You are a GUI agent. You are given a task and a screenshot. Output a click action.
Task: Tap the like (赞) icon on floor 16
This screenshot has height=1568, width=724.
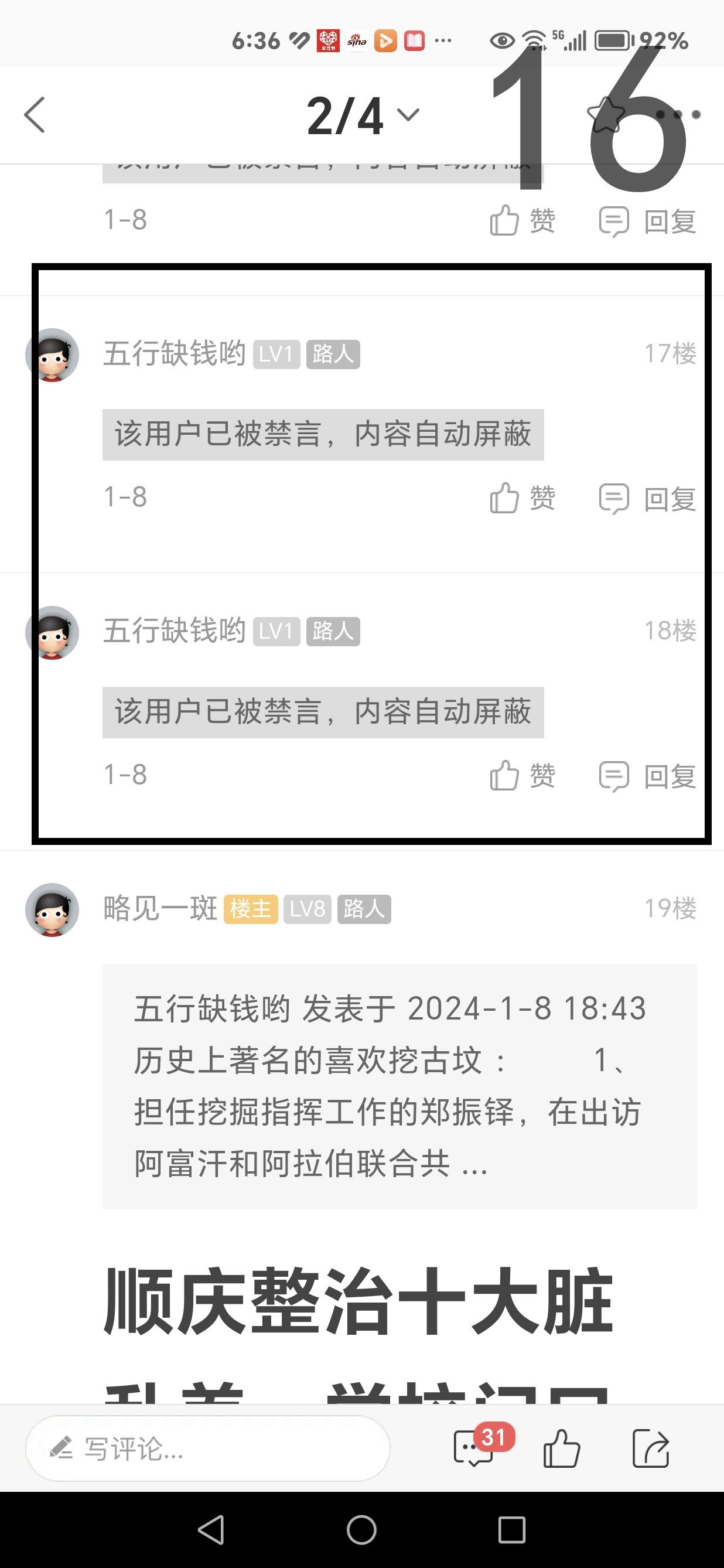522,220
